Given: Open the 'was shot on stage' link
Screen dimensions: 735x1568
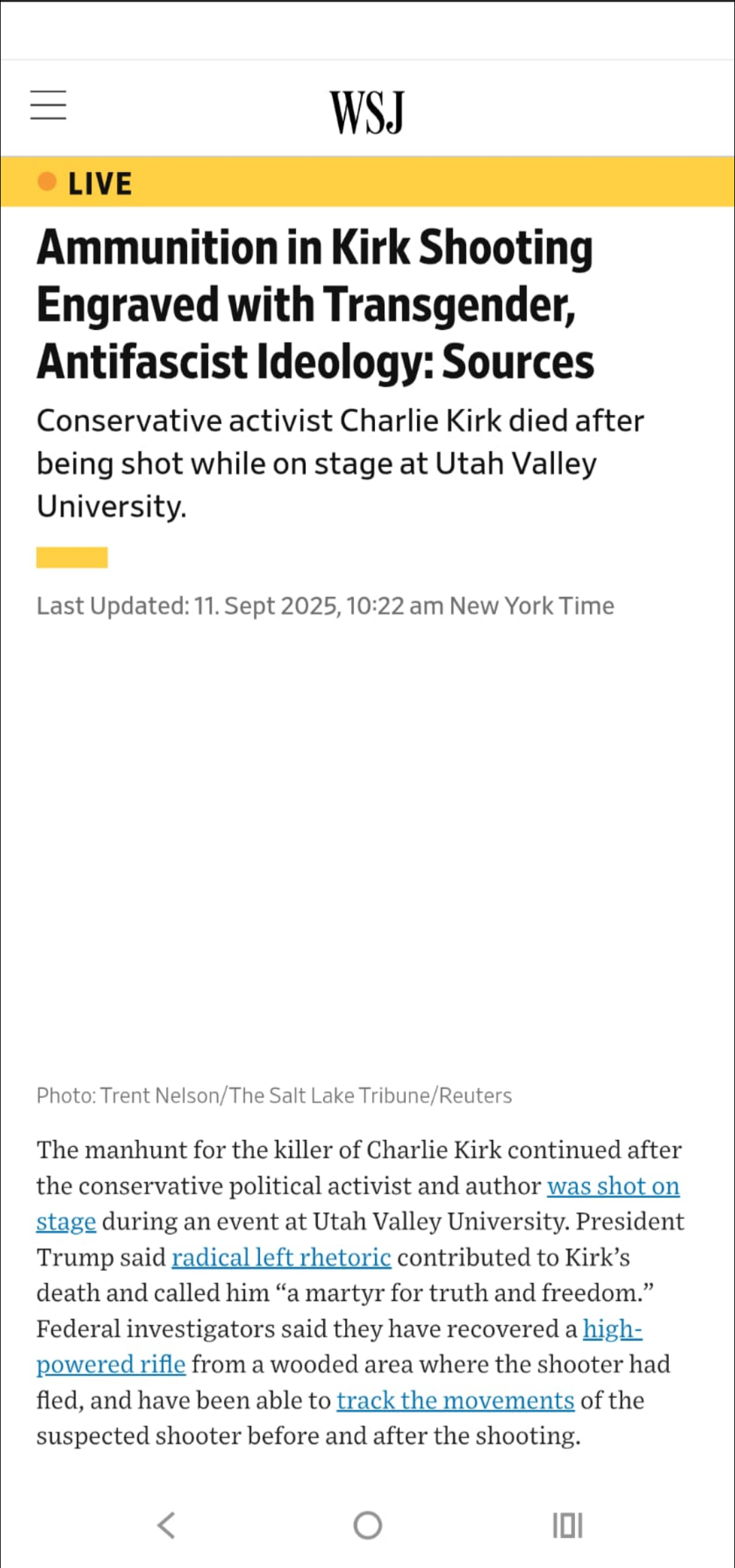Looking at the screenshot, I should (x=612, y=1186).
